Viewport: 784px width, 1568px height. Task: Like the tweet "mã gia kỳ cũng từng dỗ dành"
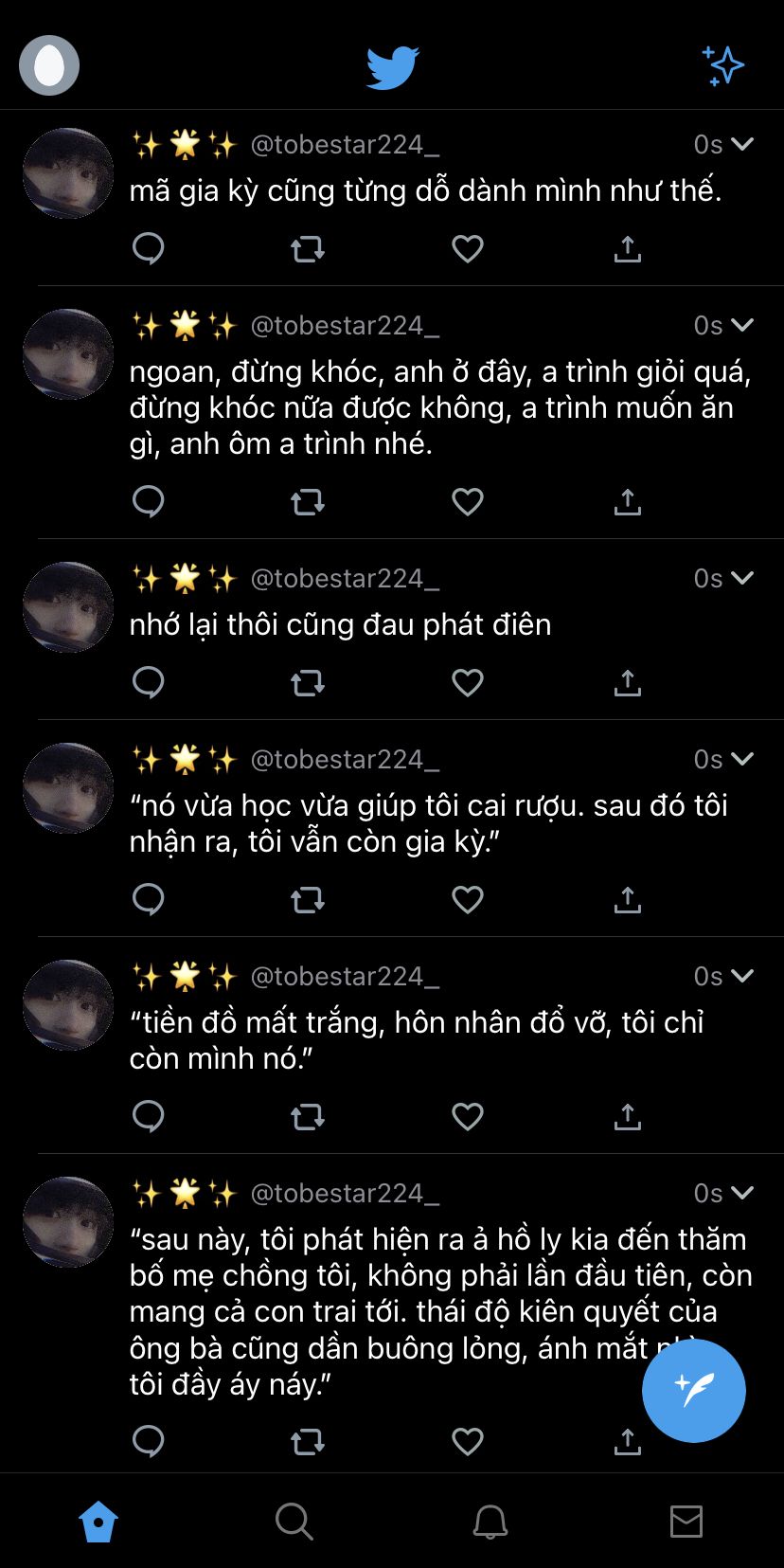click(468, 249)
